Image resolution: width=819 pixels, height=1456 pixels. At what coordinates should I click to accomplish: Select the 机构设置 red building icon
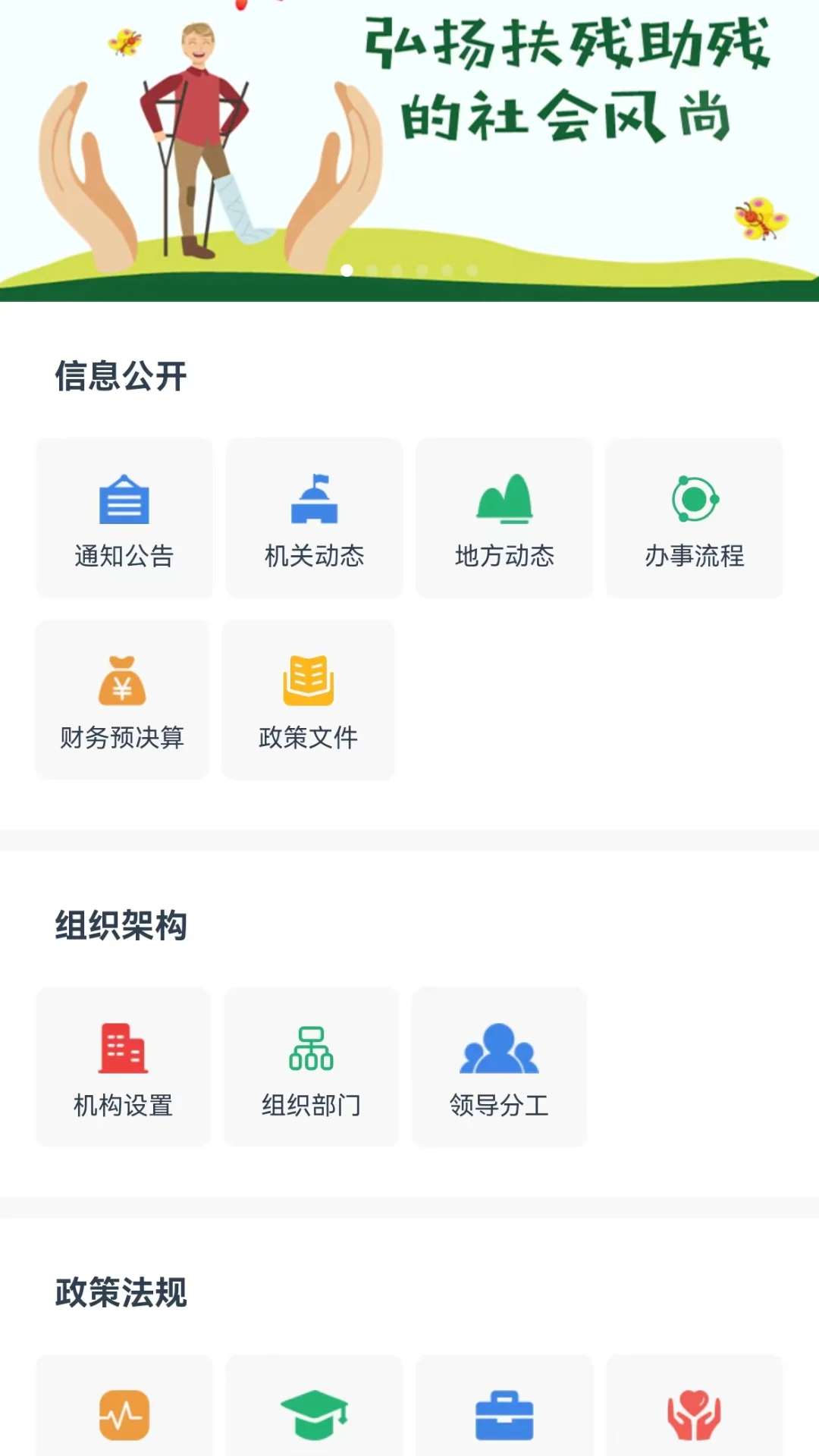(x=123, y=1050)
